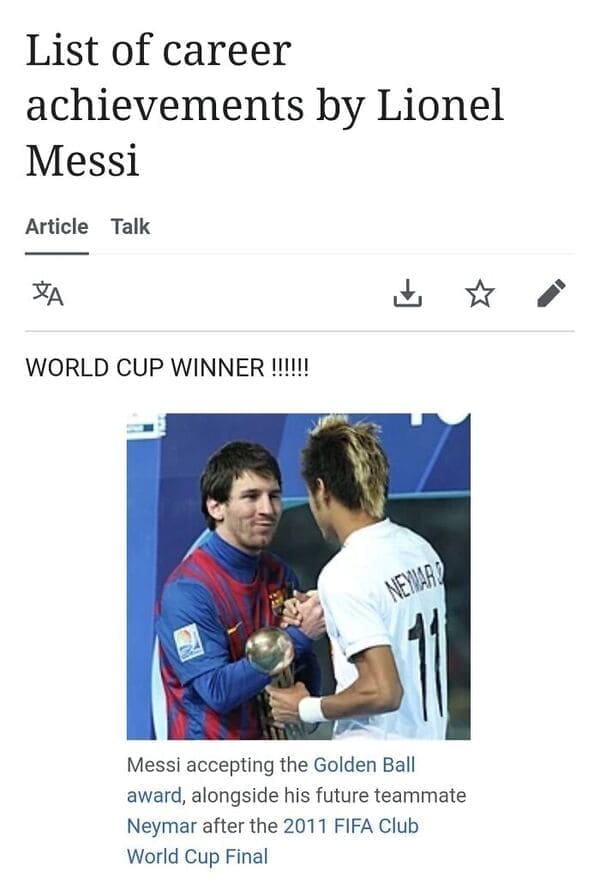
Task: Open the Messi and Neymar image
Action: [298, 576]
